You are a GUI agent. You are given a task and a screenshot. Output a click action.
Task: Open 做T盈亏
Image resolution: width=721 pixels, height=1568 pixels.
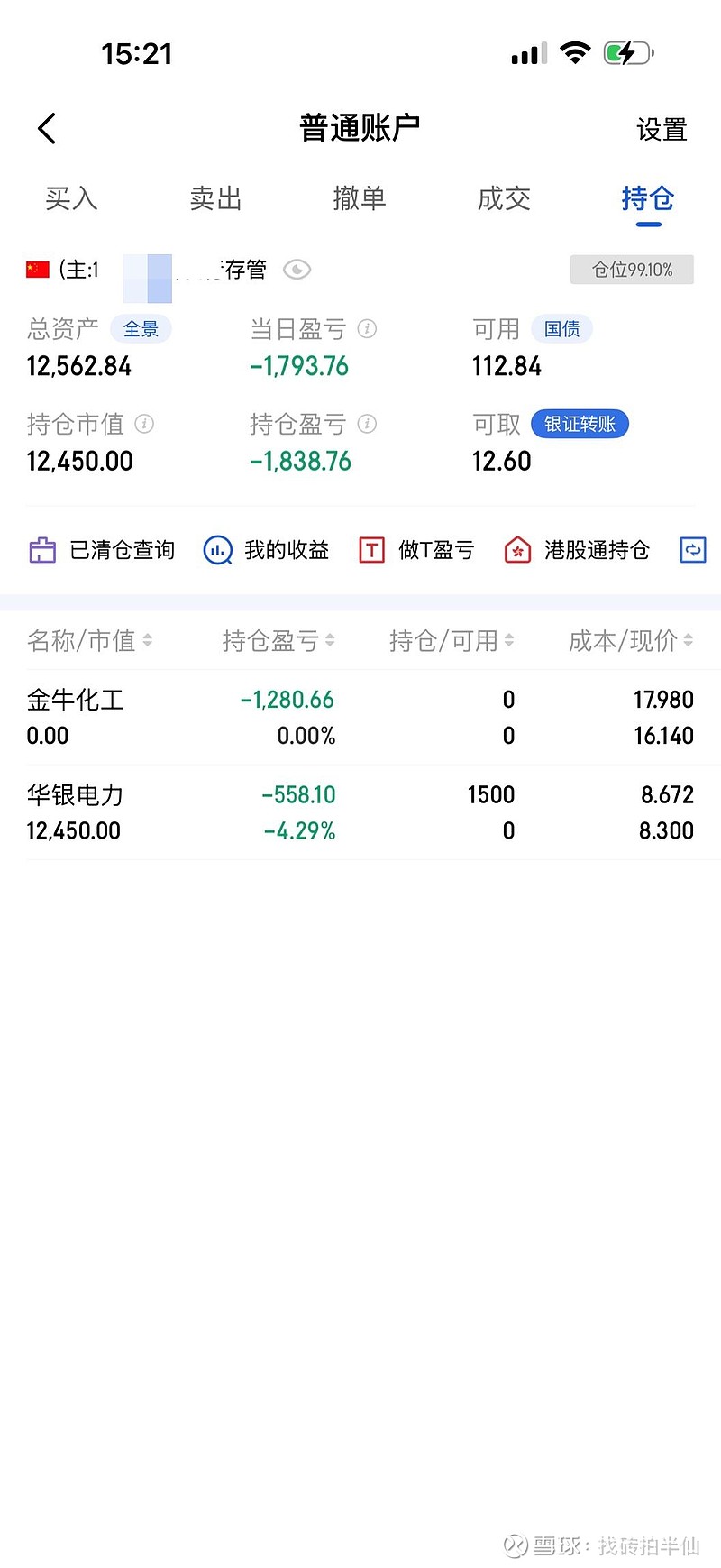[416, 550]
